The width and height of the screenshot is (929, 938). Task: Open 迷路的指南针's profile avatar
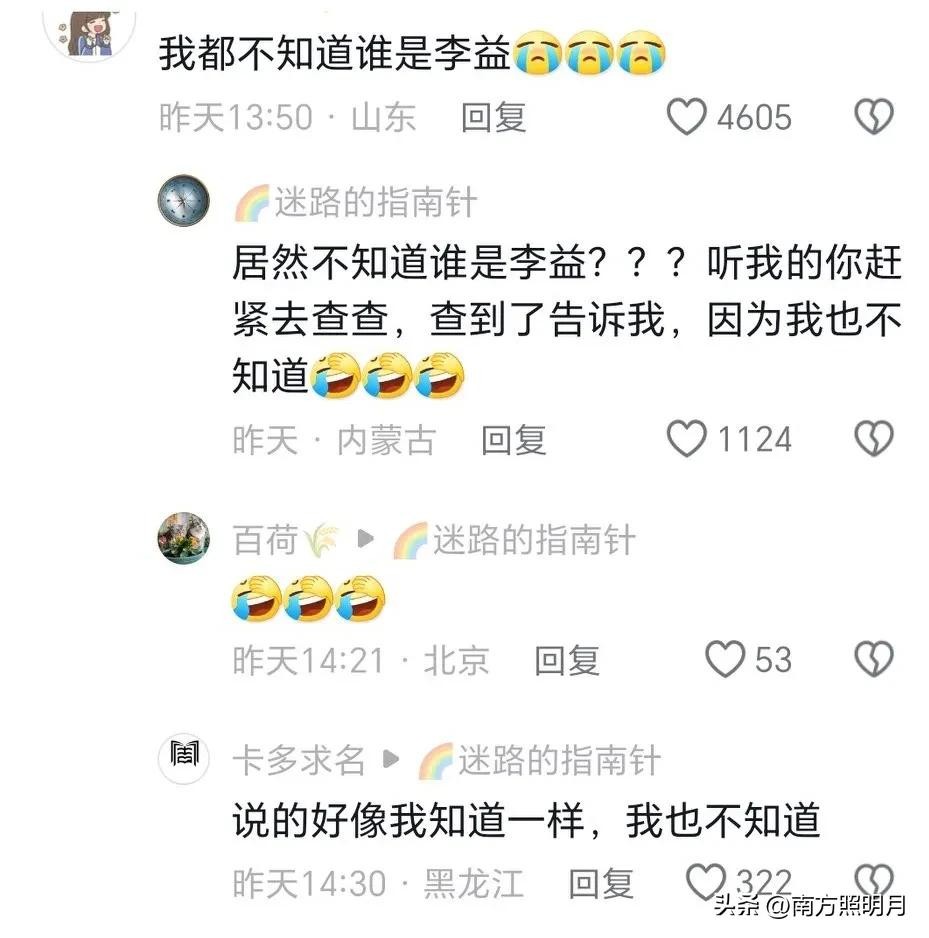(184, 201)
